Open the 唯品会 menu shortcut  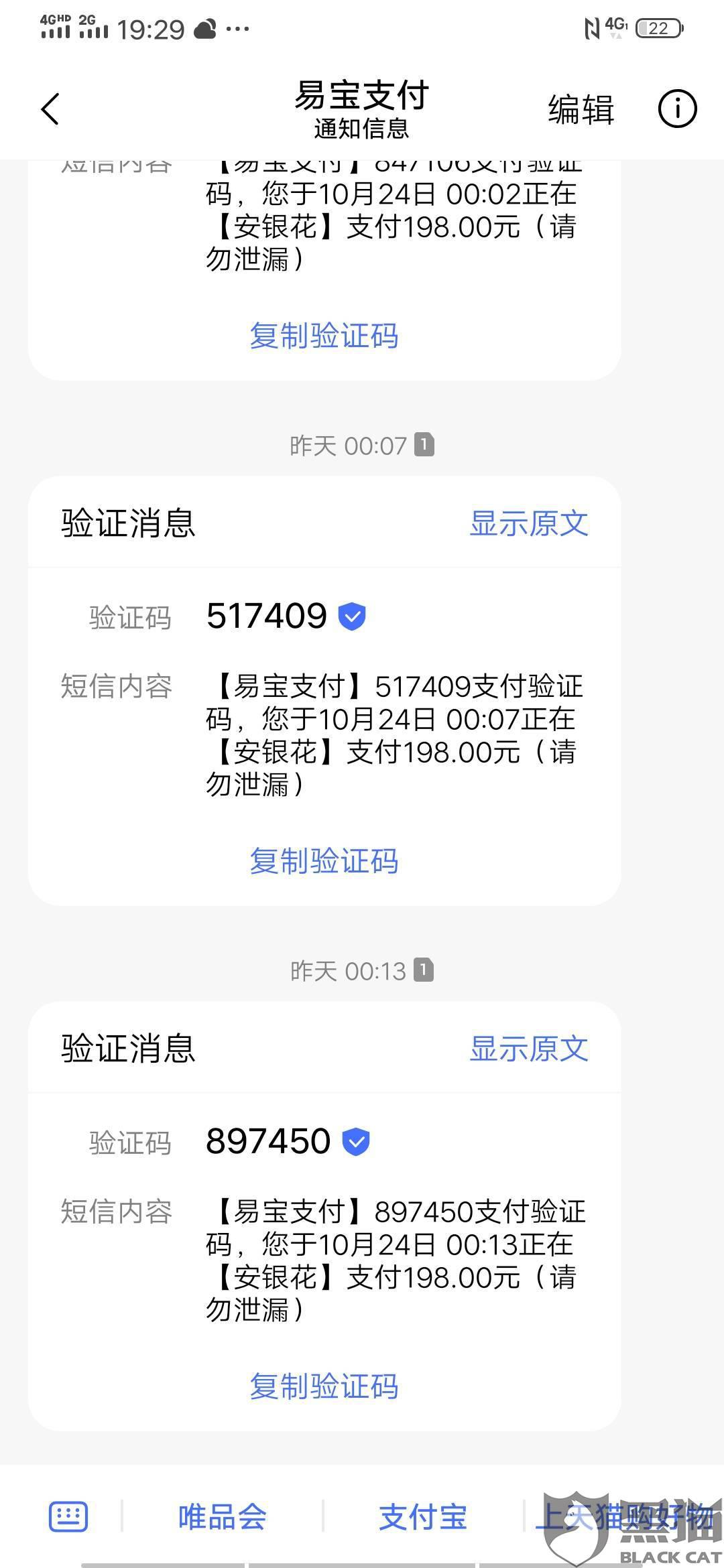point(222,1517)
